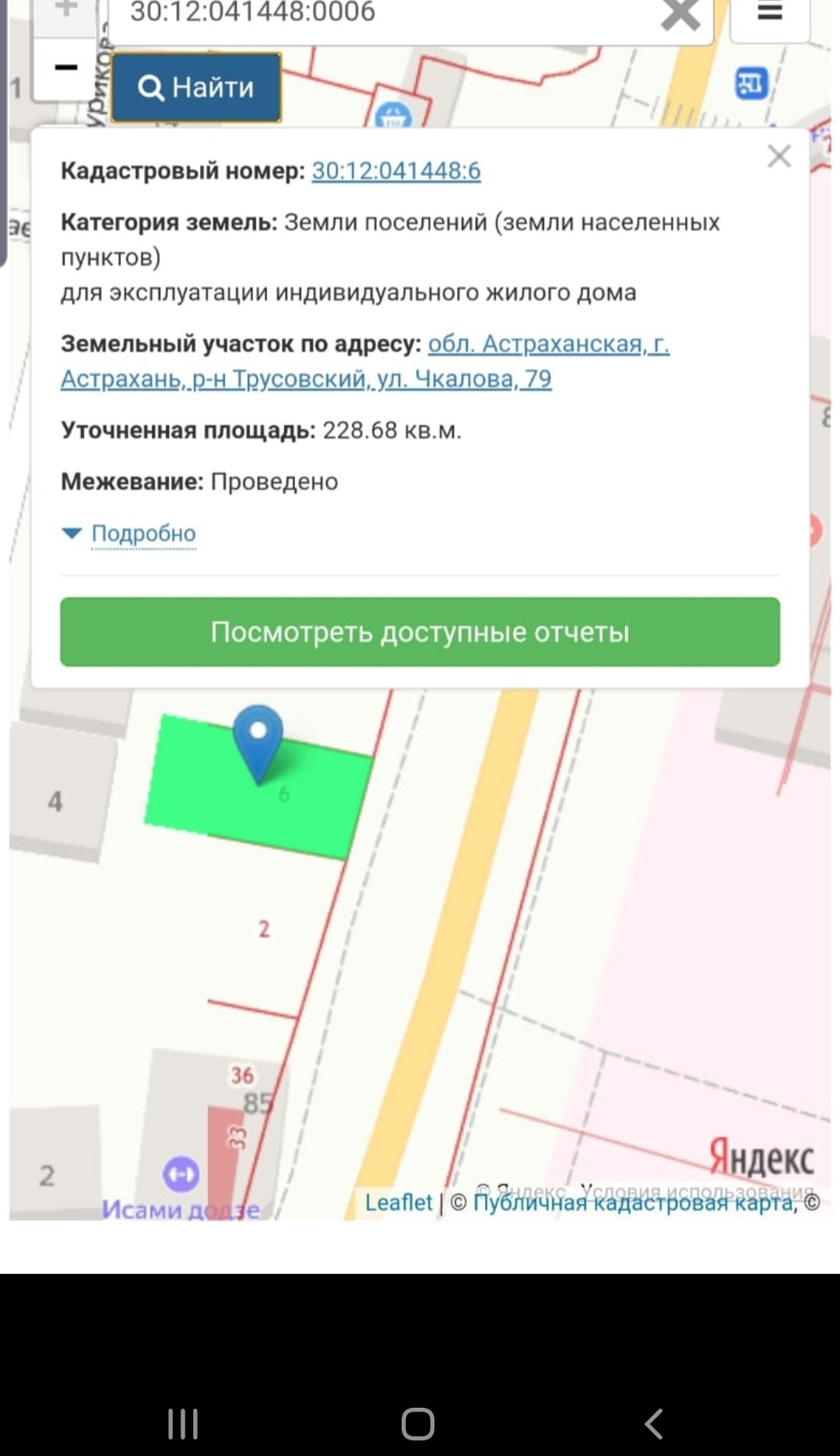Tap Посмотреть доступные отчеты button

(420, 631)
